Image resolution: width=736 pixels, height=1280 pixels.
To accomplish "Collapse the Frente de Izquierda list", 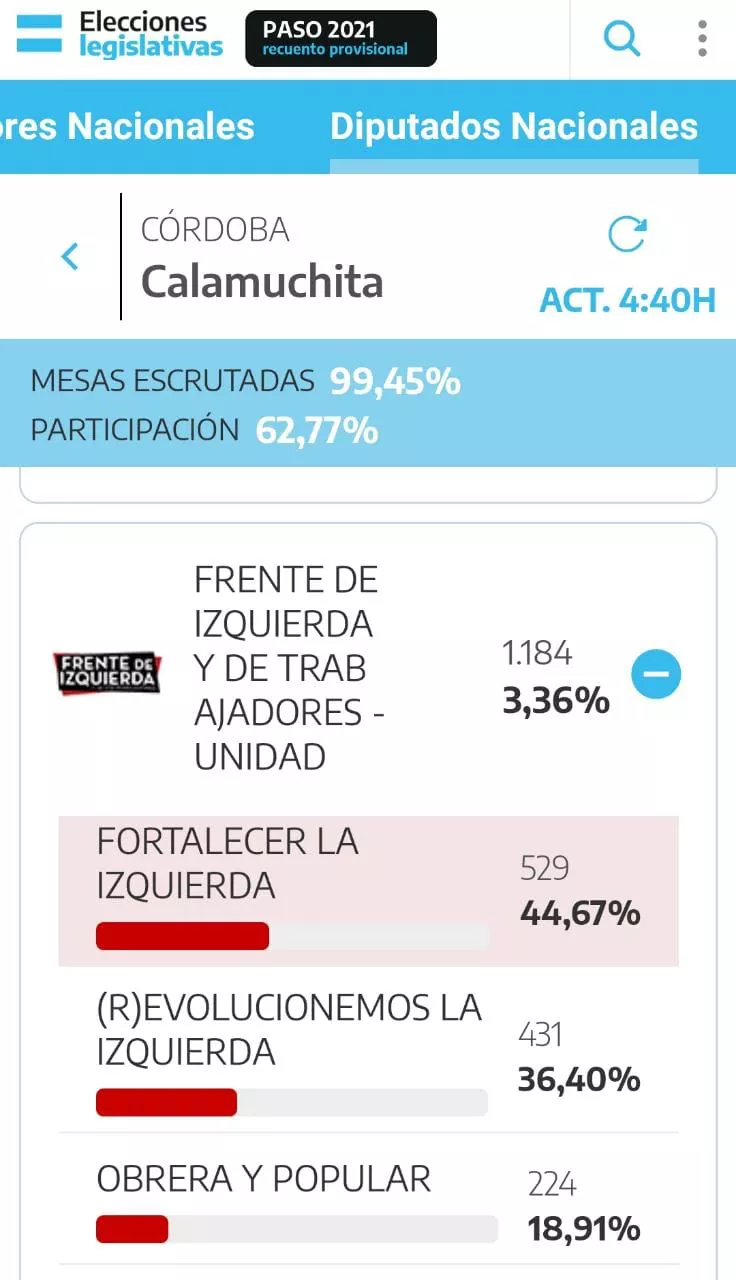I will tap(656, 675).
